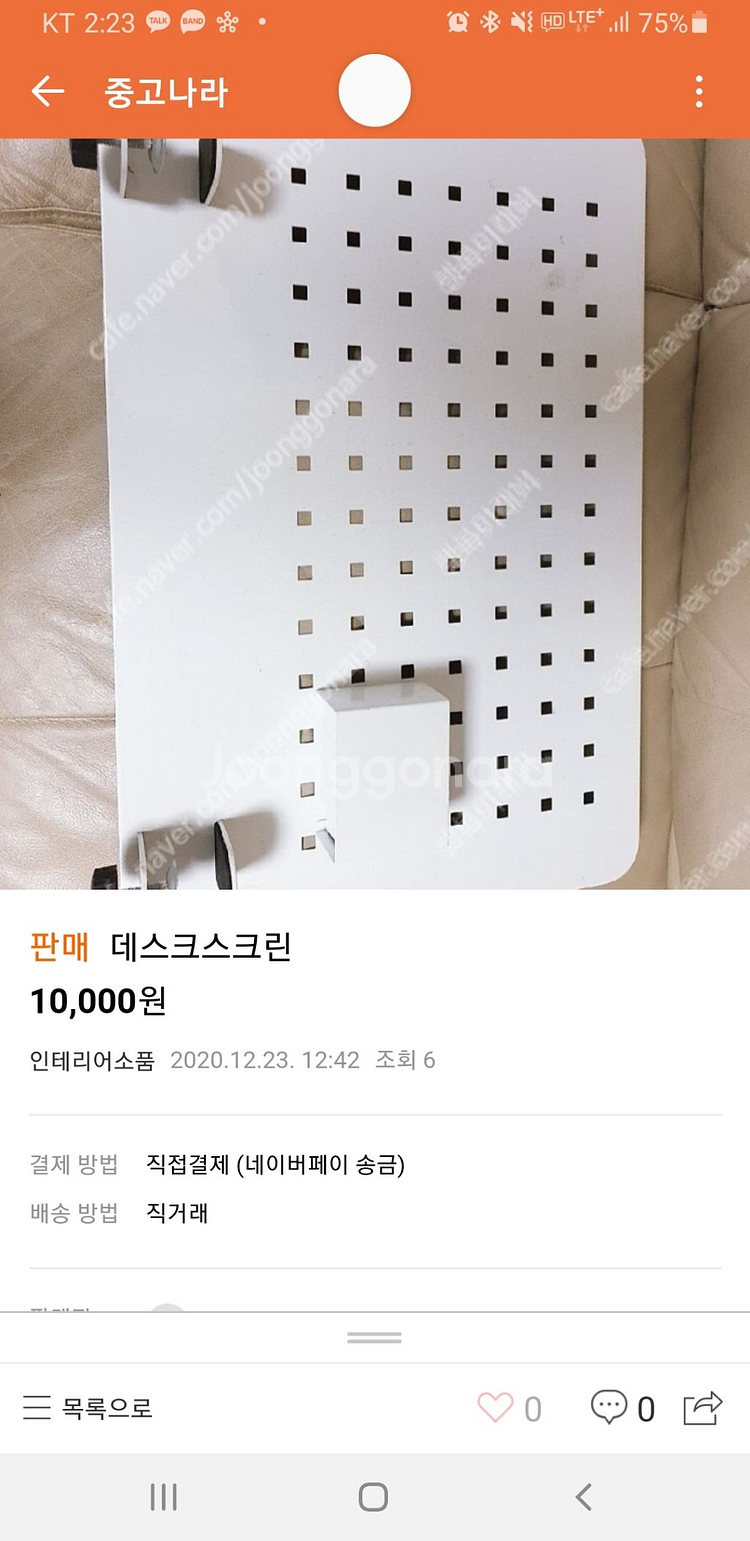
Task: Tap the bottom sheet drag handle
Action: tap(375, 1337)
